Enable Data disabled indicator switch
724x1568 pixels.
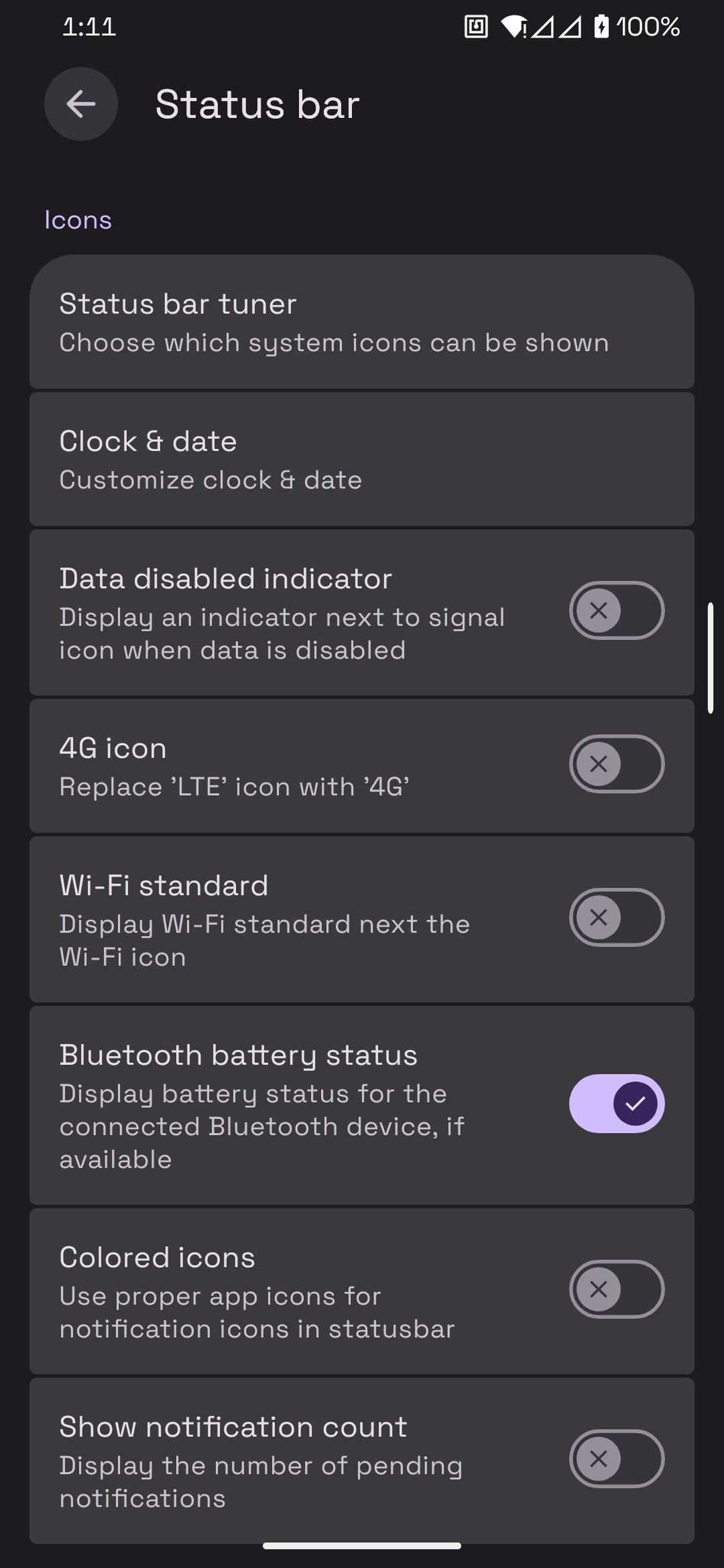pyautogui.click(x=616, y=610)
